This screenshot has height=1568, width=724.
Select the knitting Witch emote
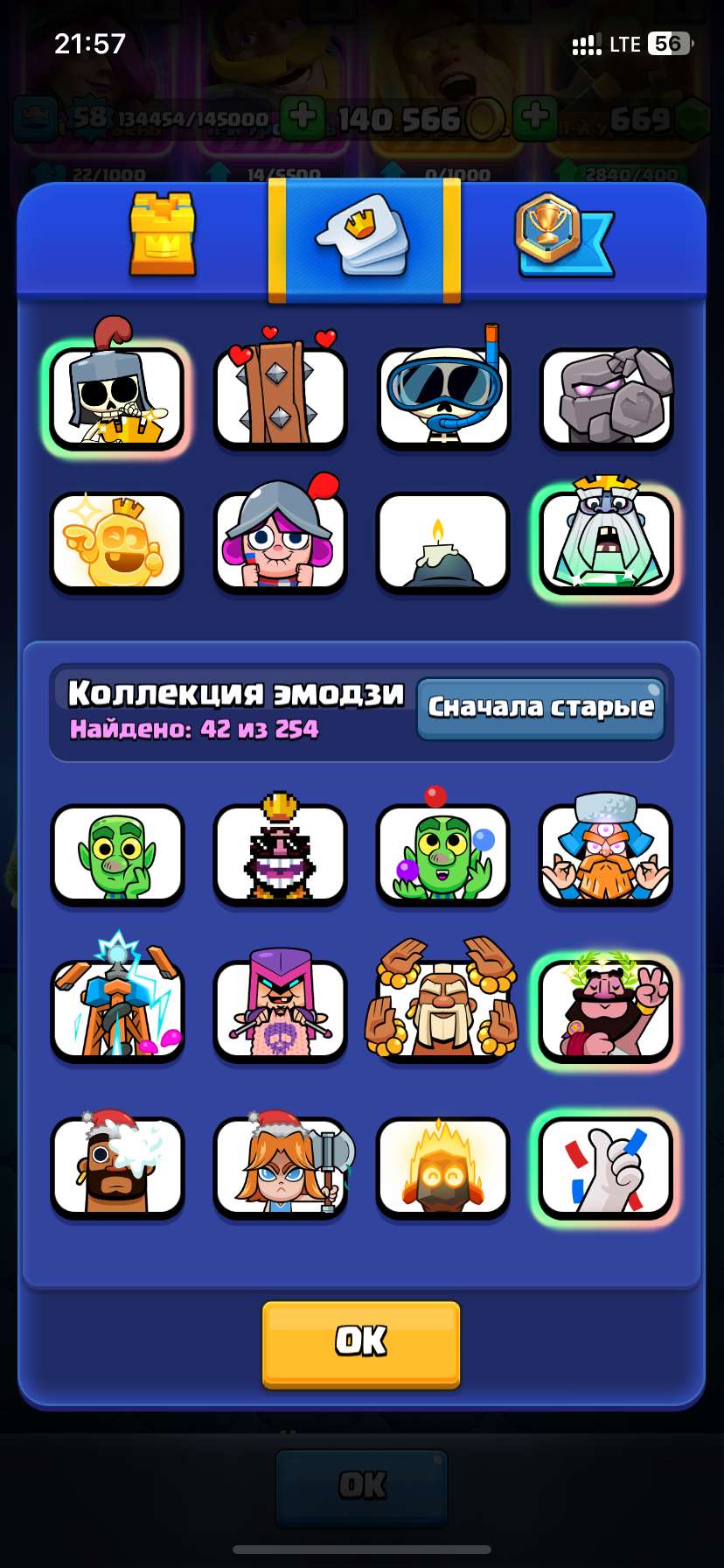280,1008
